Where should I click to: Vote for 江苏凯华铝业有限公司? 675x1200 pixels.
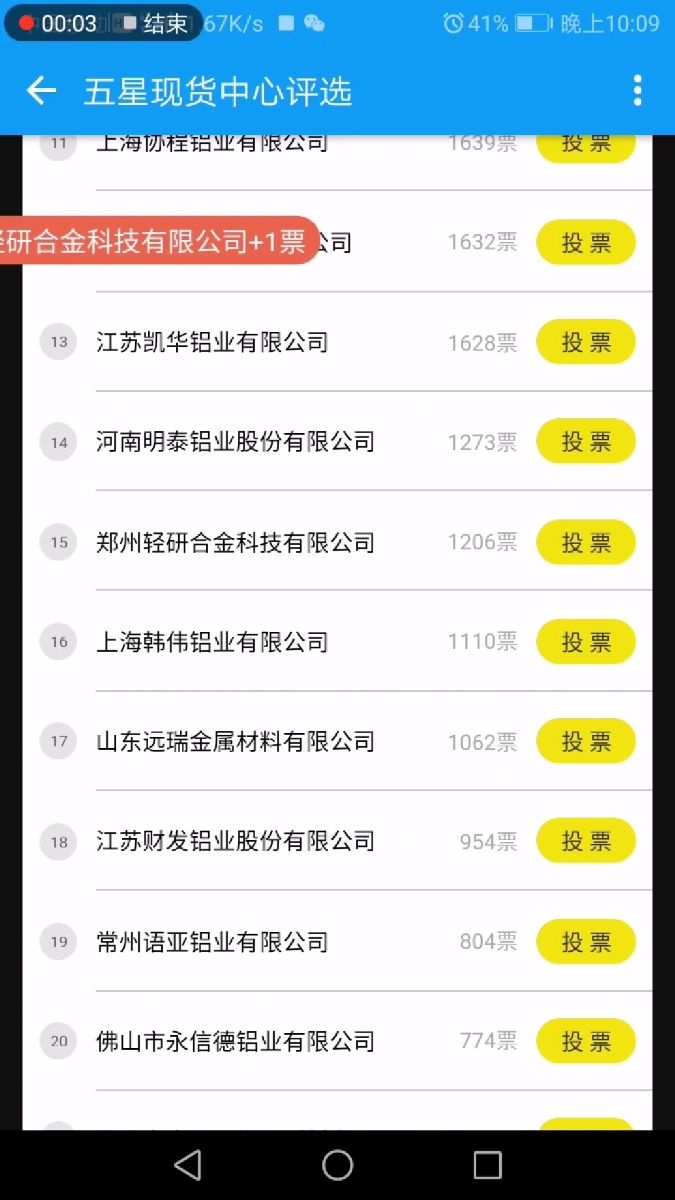586,342
